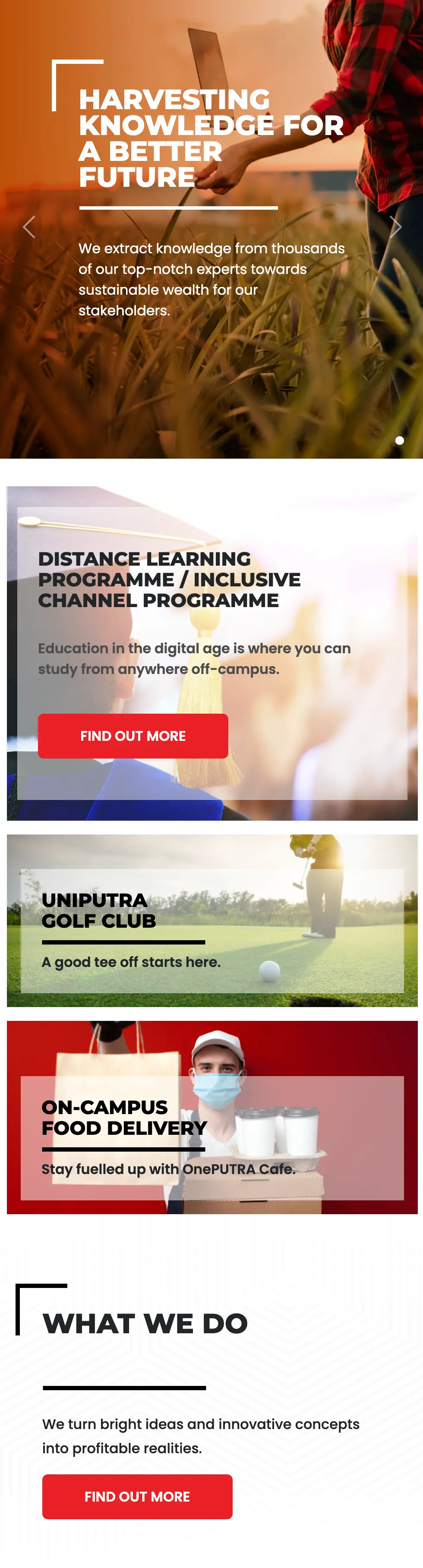The height and width of the screenshot is (1568, 423).
Task: Select the carousel page indicator dot
Action: click(399, 440)
